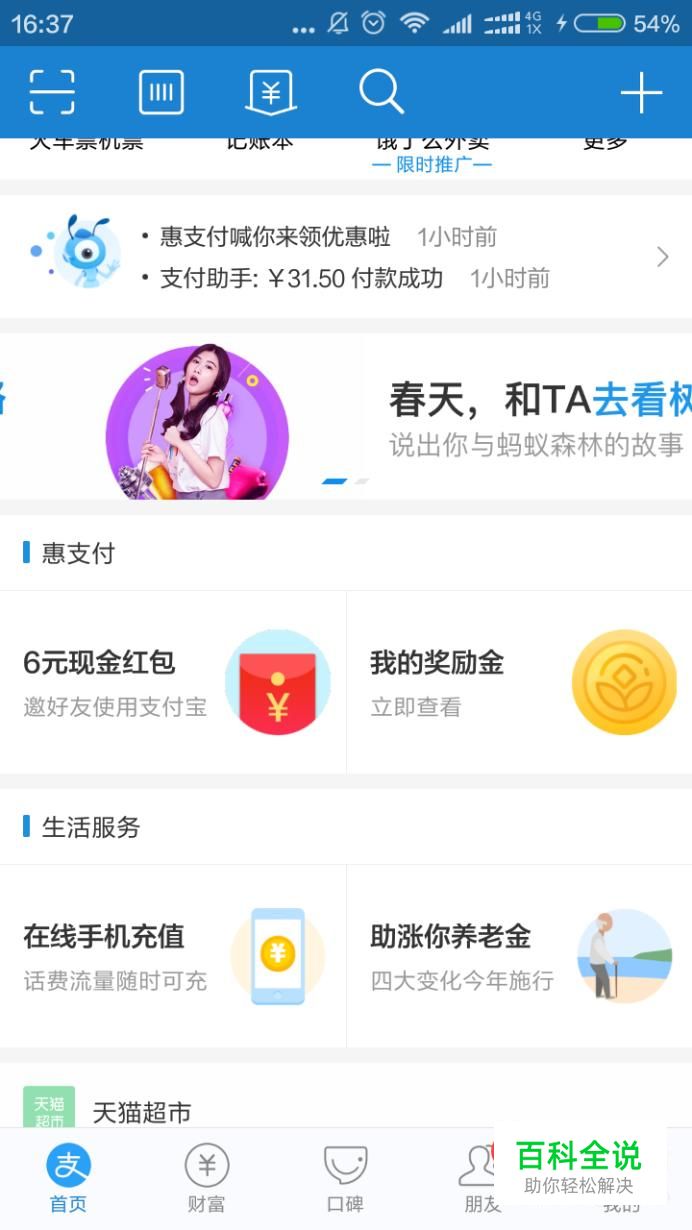The image size is (692, 1230).
Task: Tap the plus icon for more options
Action: (x=641, y=93)
